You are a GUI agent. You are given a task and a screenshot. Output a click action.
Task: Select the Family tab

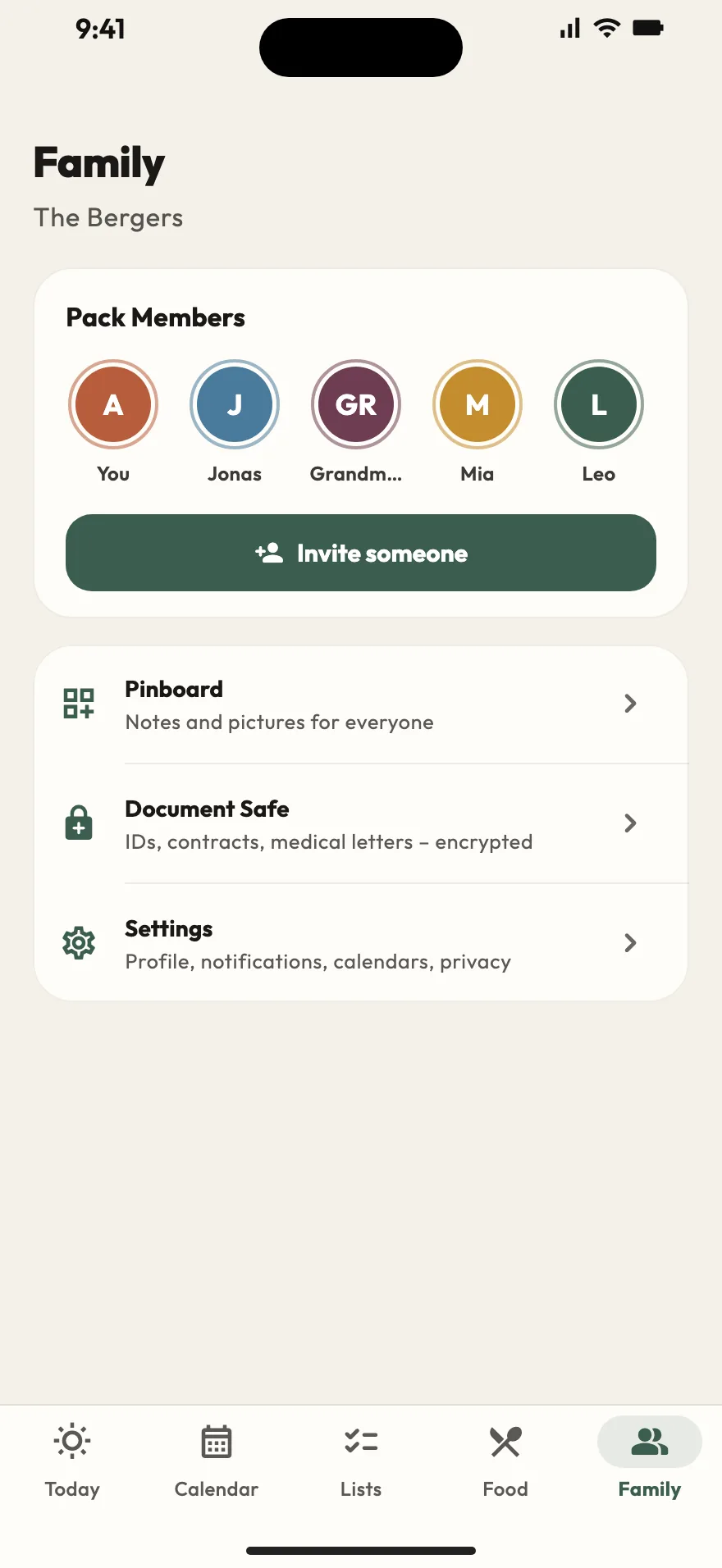tap(650, 1461)
